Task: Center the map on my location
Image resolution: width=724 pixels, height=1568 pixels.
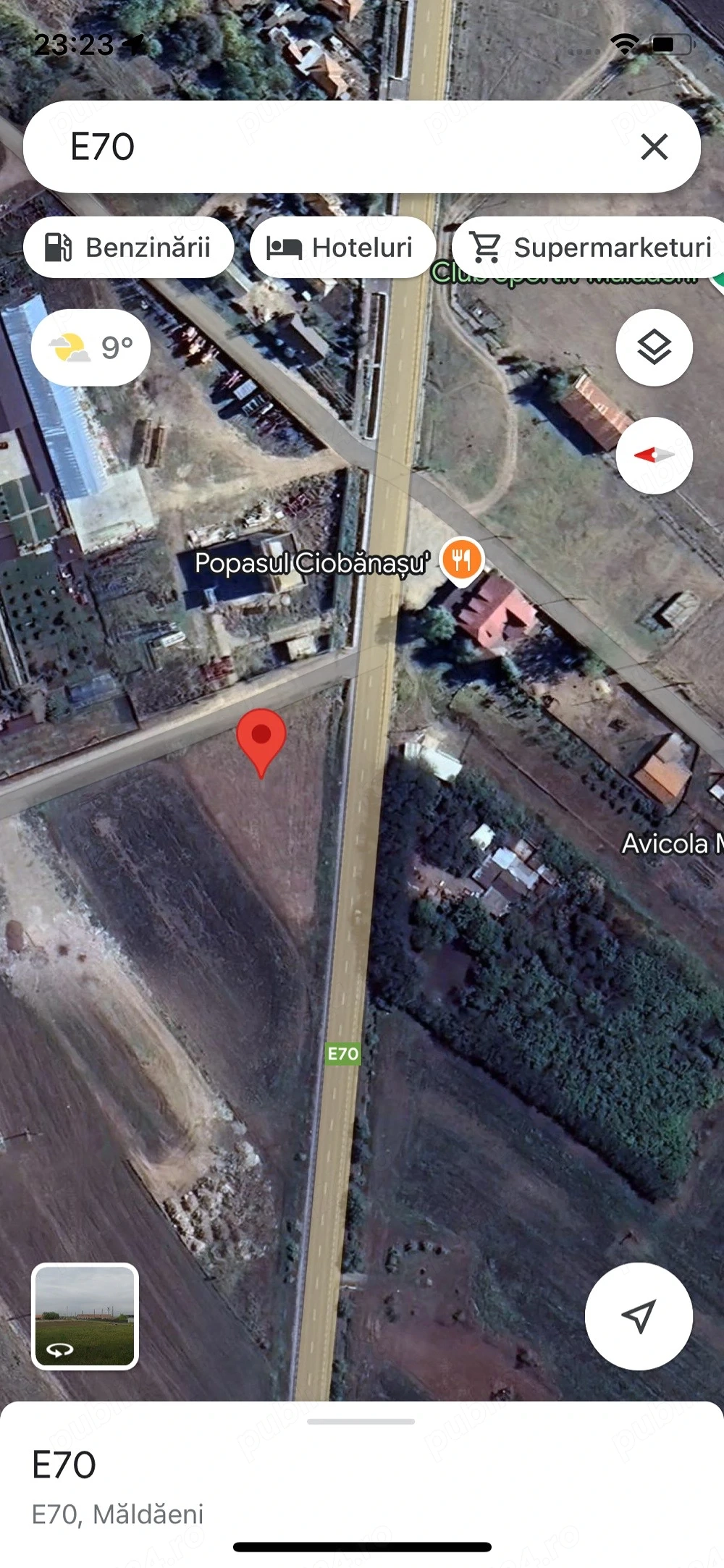Action: click(639, 1316)
